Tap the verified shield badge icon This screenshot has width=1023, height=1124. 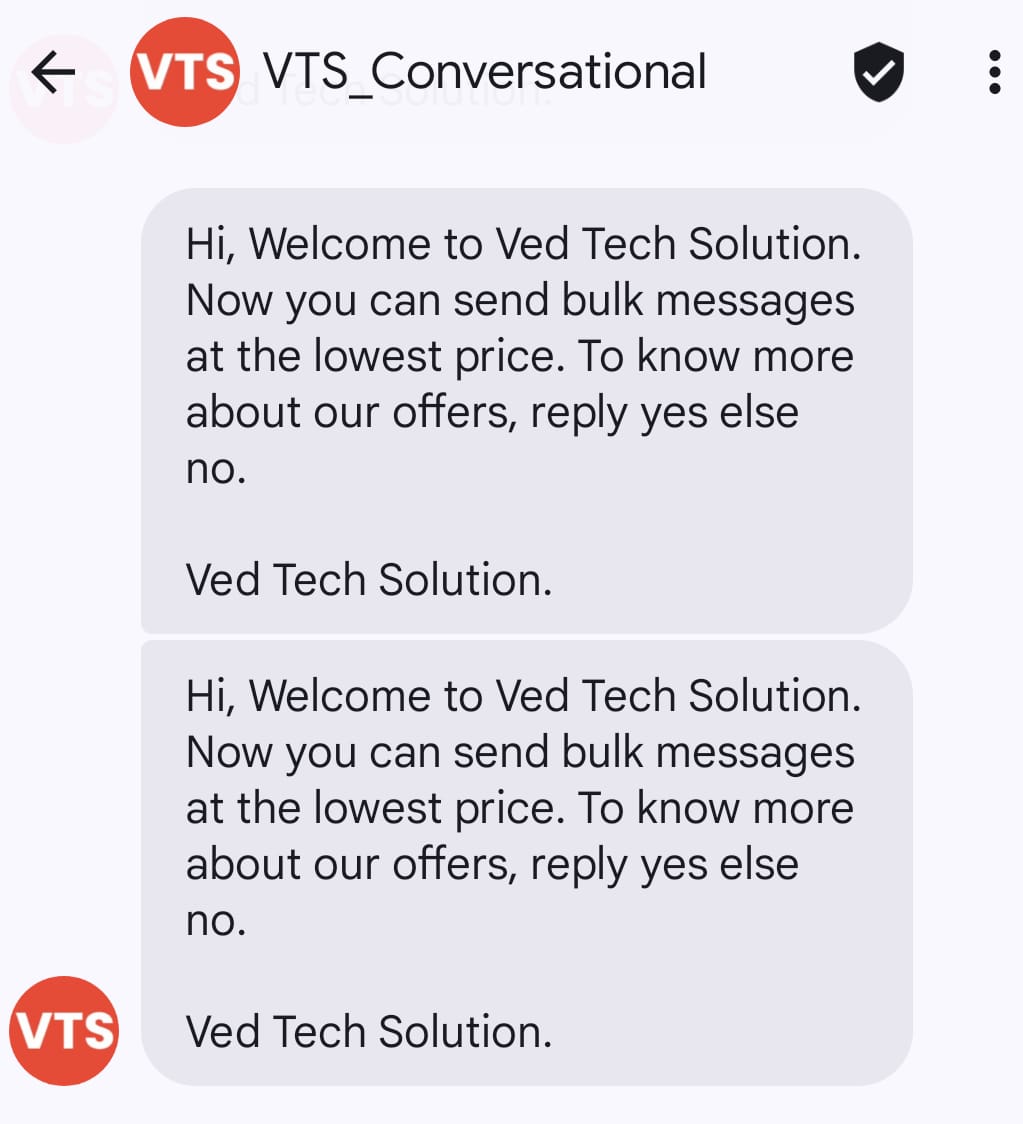(x=878, y=72)
